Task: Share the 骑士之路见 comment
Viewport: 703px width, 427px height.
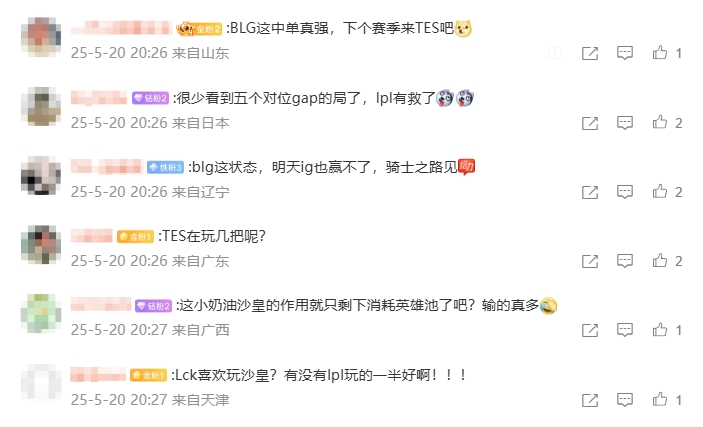Action: point(590,191)
